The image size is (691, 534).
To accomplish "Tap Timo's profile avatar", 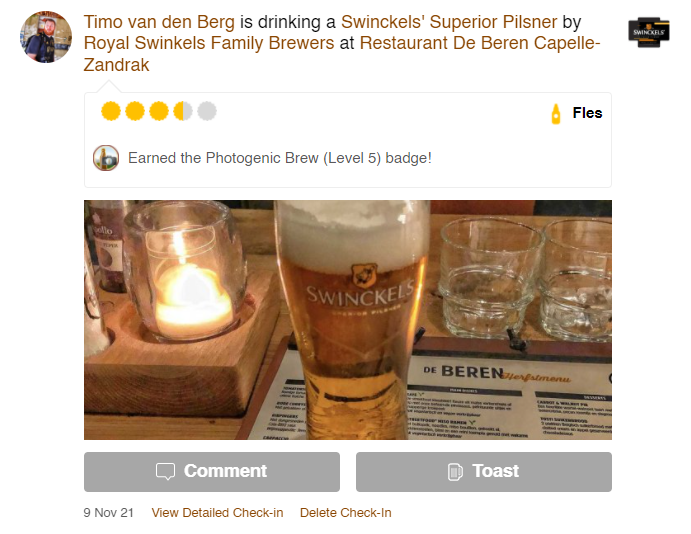I will [x=46, y=37].
